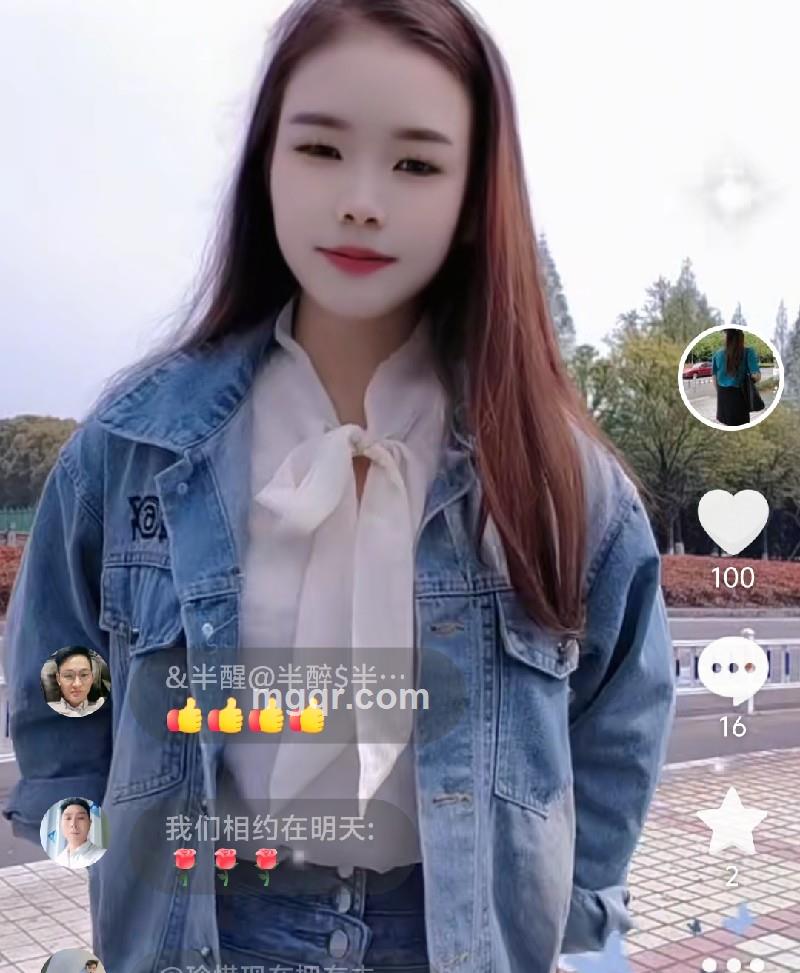Open the avatar of commenter &半醒@半醉$半
Image resolution: width=800 pixels, height=973 pixels.
(x=75, y=681)
